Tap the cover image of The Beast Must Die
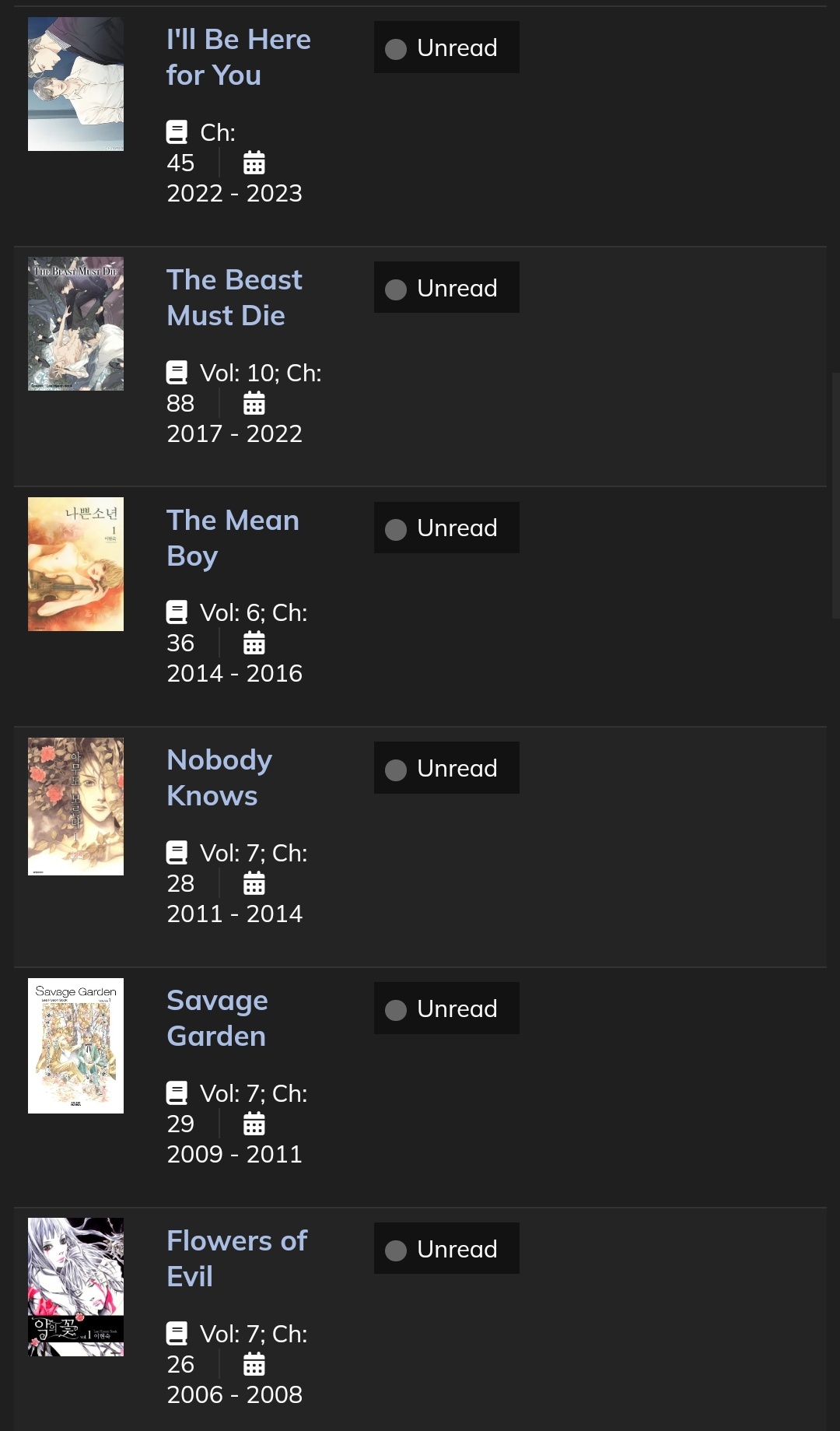 [75, 324]
